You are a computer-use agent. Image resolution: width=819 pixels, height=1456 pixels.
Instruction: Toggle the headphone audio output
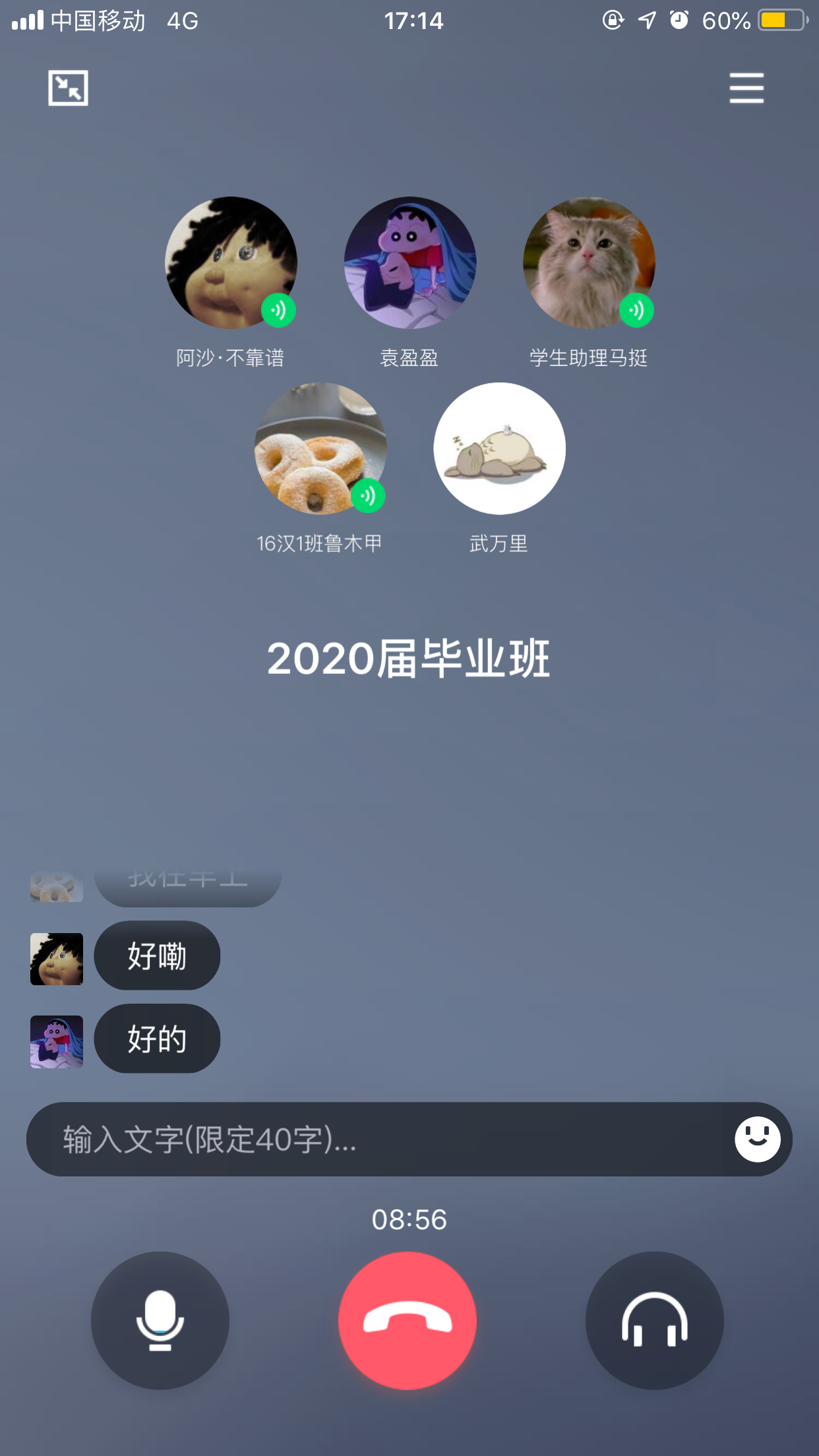click(x=654, y=1321)
